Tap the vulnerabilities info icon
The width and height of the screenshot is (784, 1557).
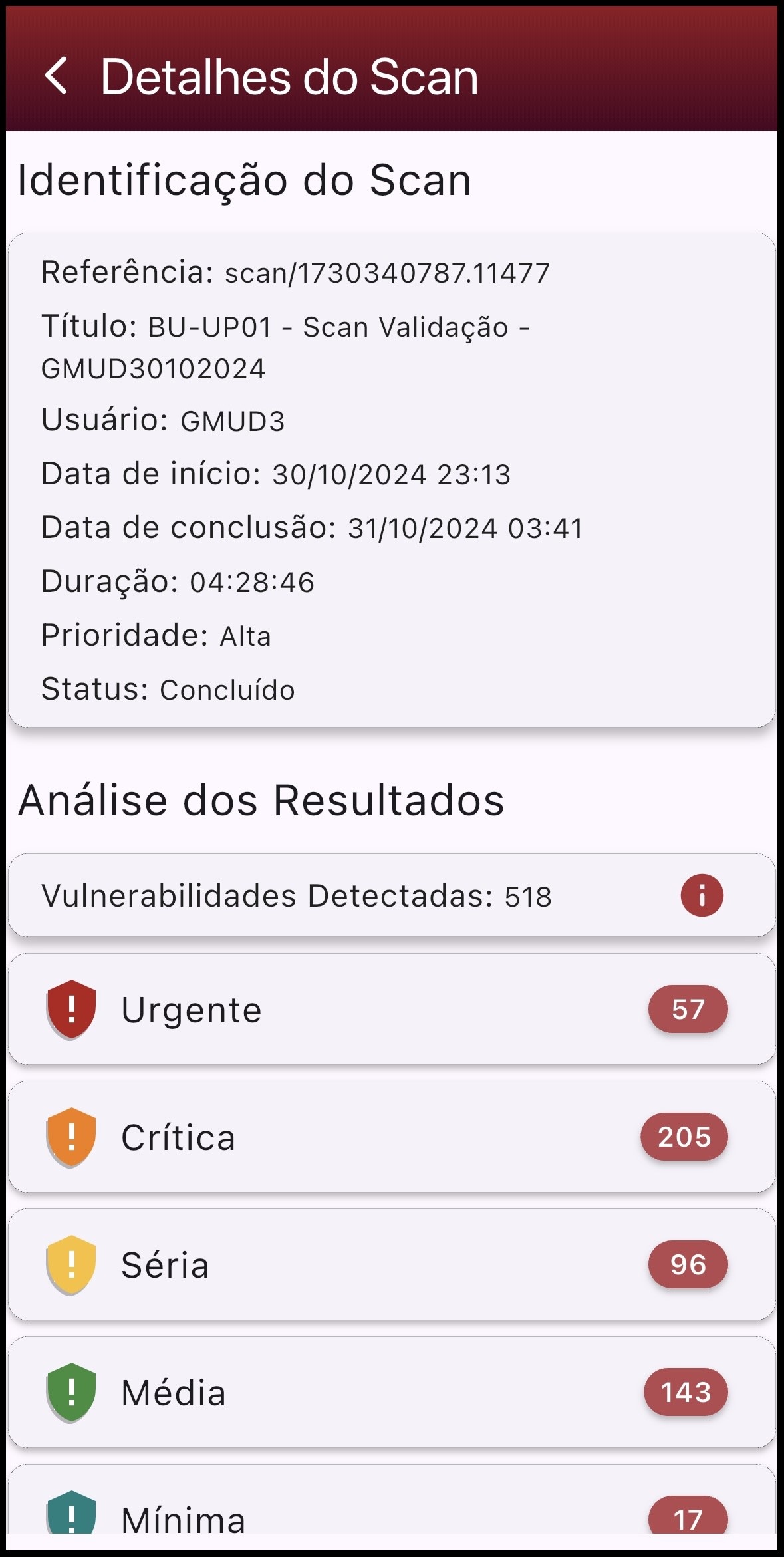(x=700, y=895)
